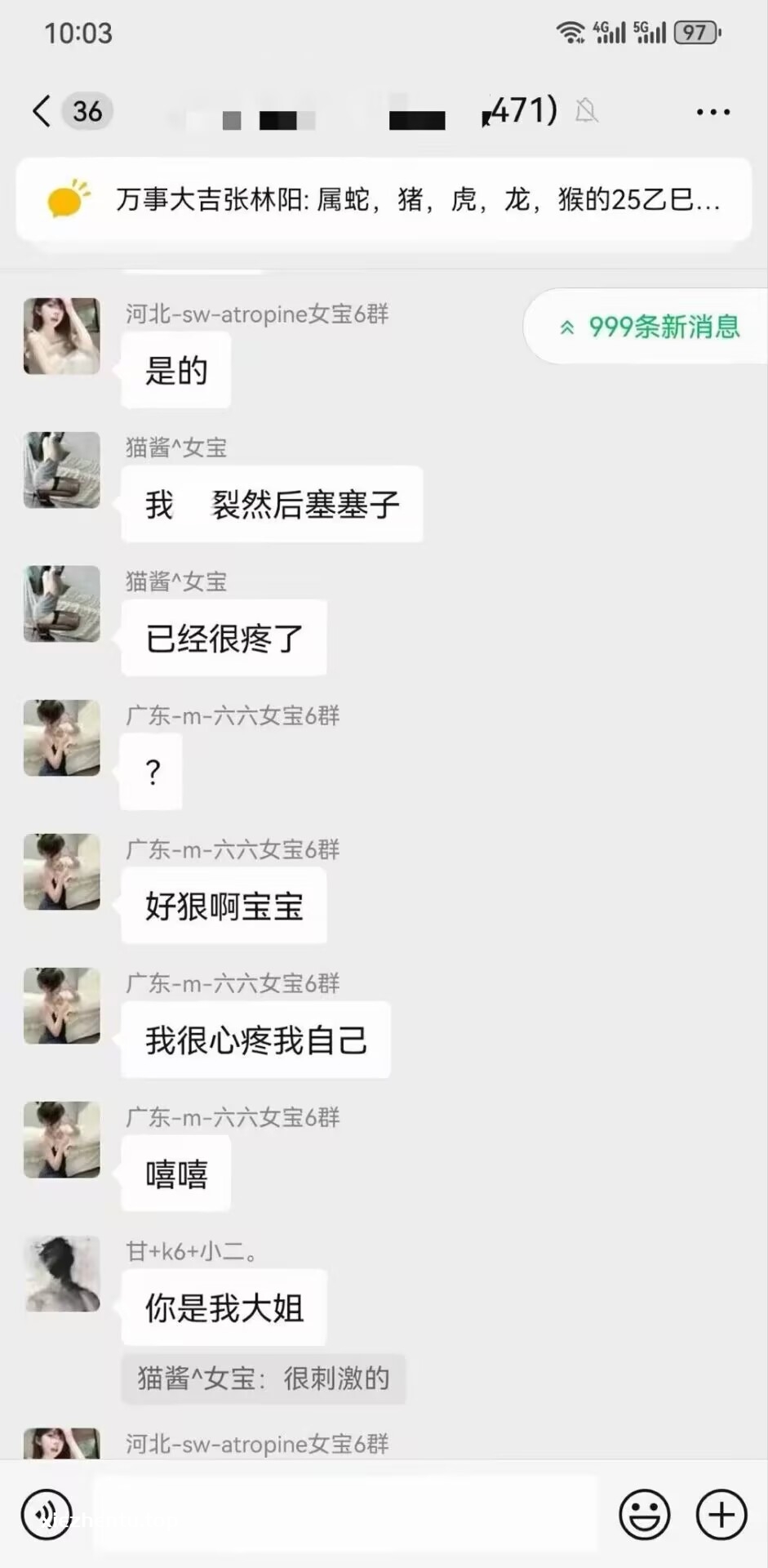Viewport: 768px width, 1568px height.
Task: Expand the pinned group announcement banner
Action: 384,200
